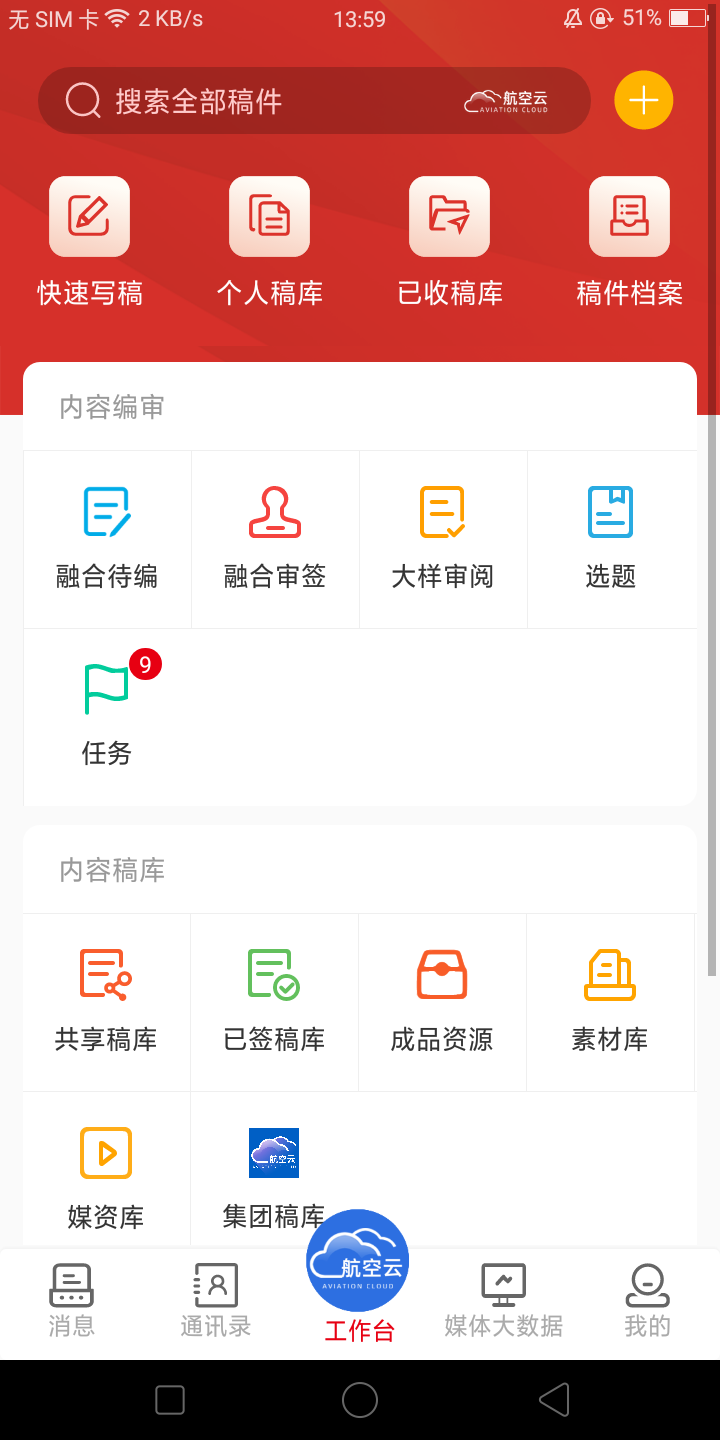Switch to the 通讯录 tab
Viewport: 720px width, 1440px height.
[x=216, y=1301]
